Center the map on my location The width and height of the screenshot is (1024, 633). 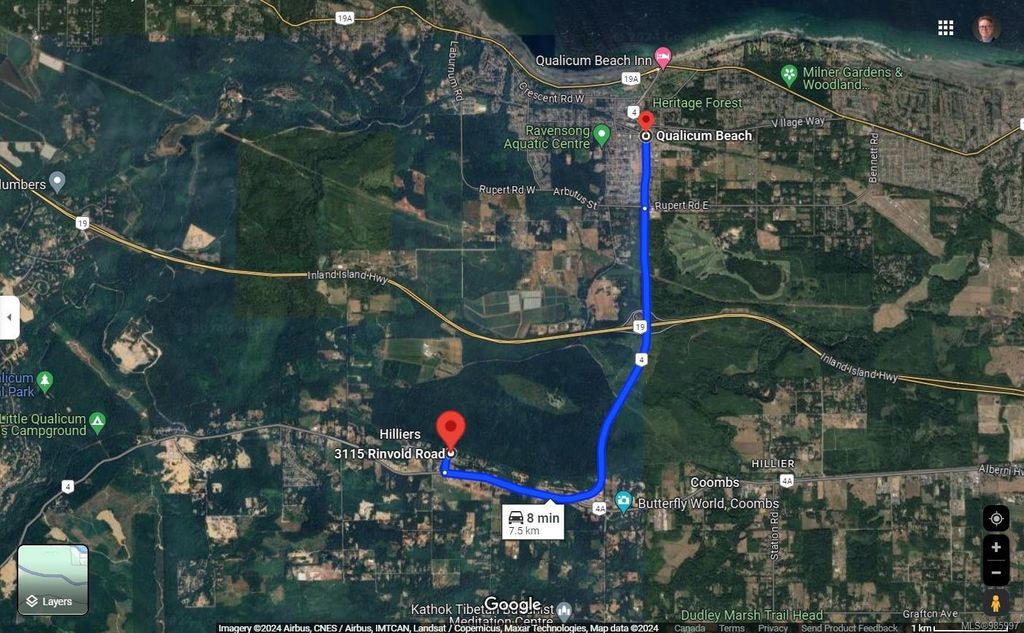point(995,518)
